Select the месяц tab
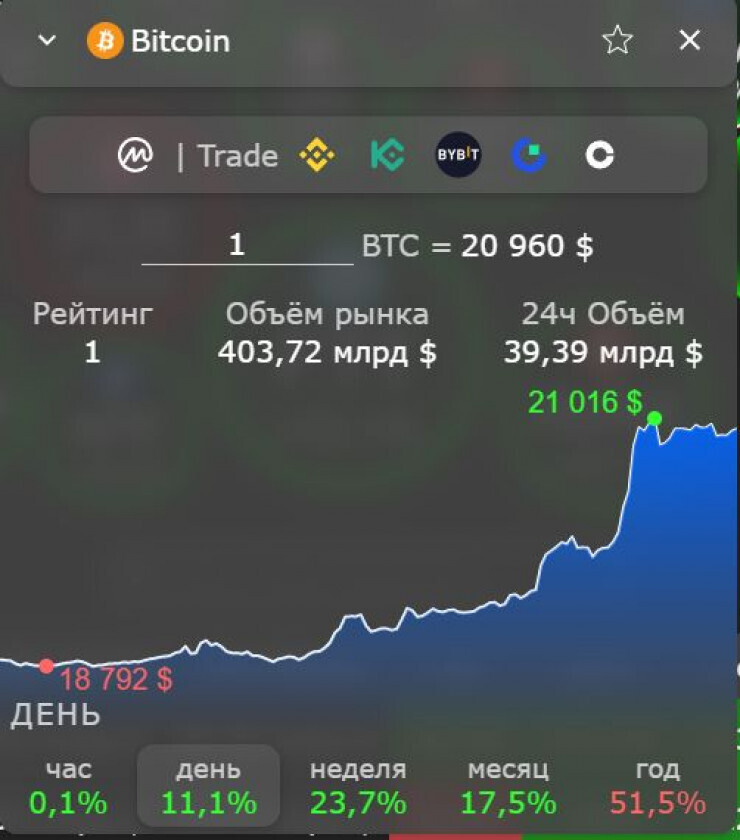The height and width of the screenshot is (840, 740). [x=510, y=785]
